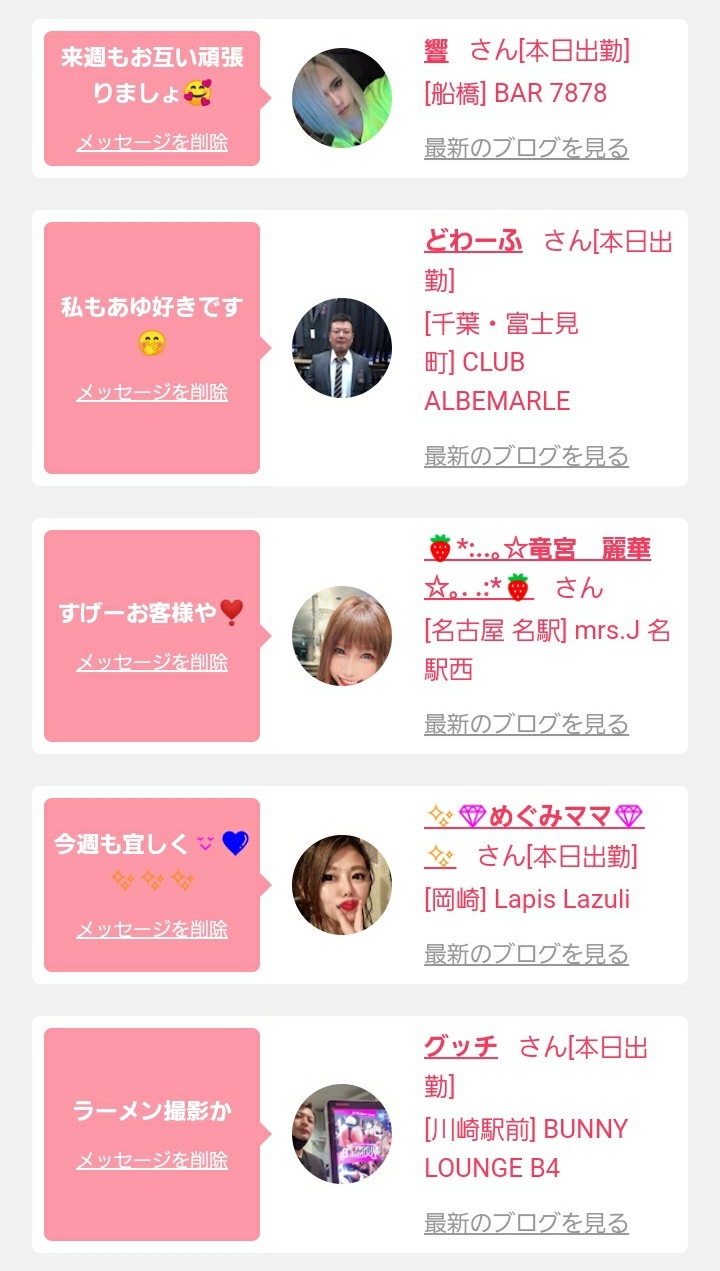This screenshot has width=720, height=1271.
Task: View 竜宮 麗華's latest blog
Action: click(x=526, y=724)
